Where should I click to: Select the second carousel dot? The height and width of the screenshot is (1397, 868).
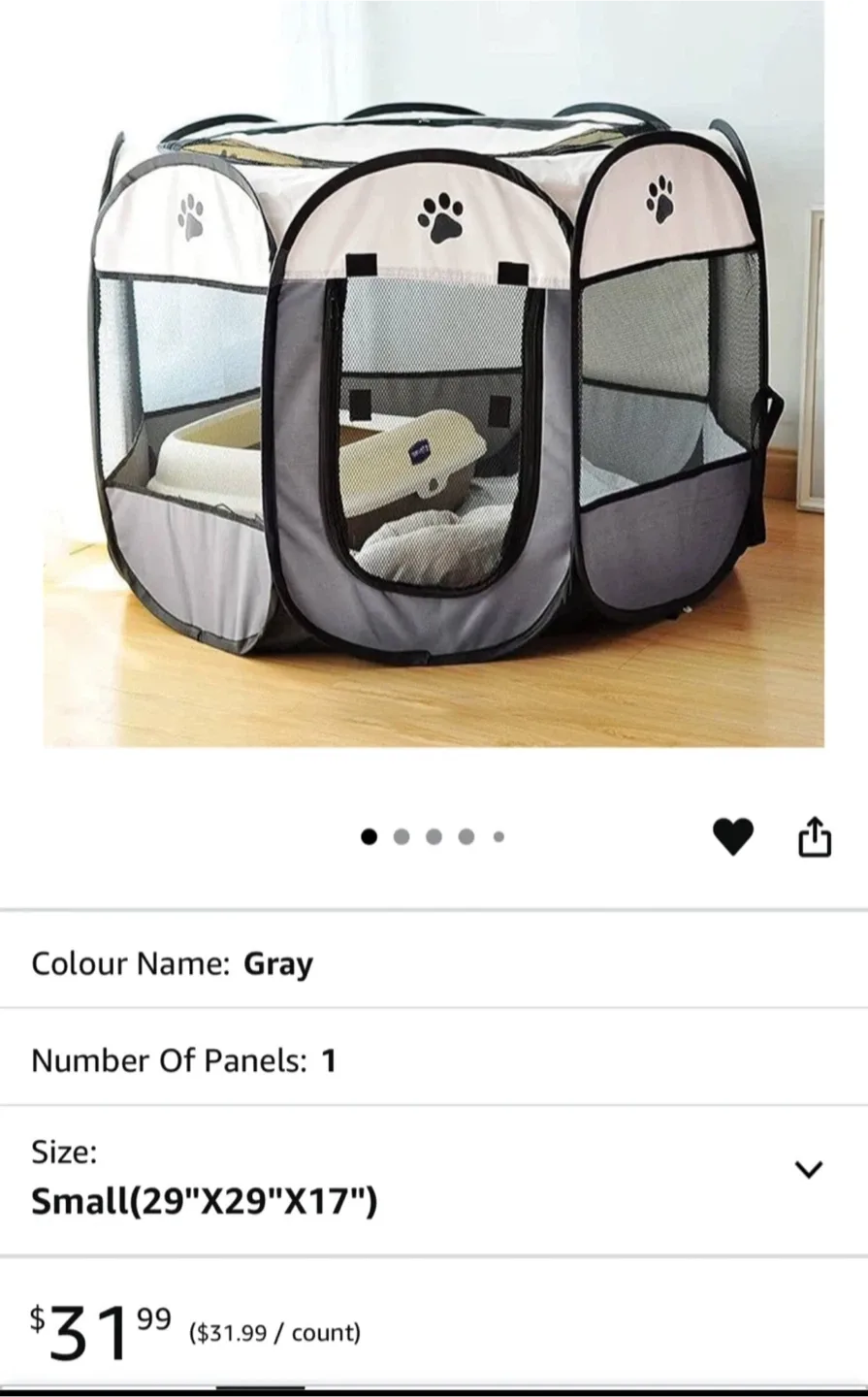[402, 836]
